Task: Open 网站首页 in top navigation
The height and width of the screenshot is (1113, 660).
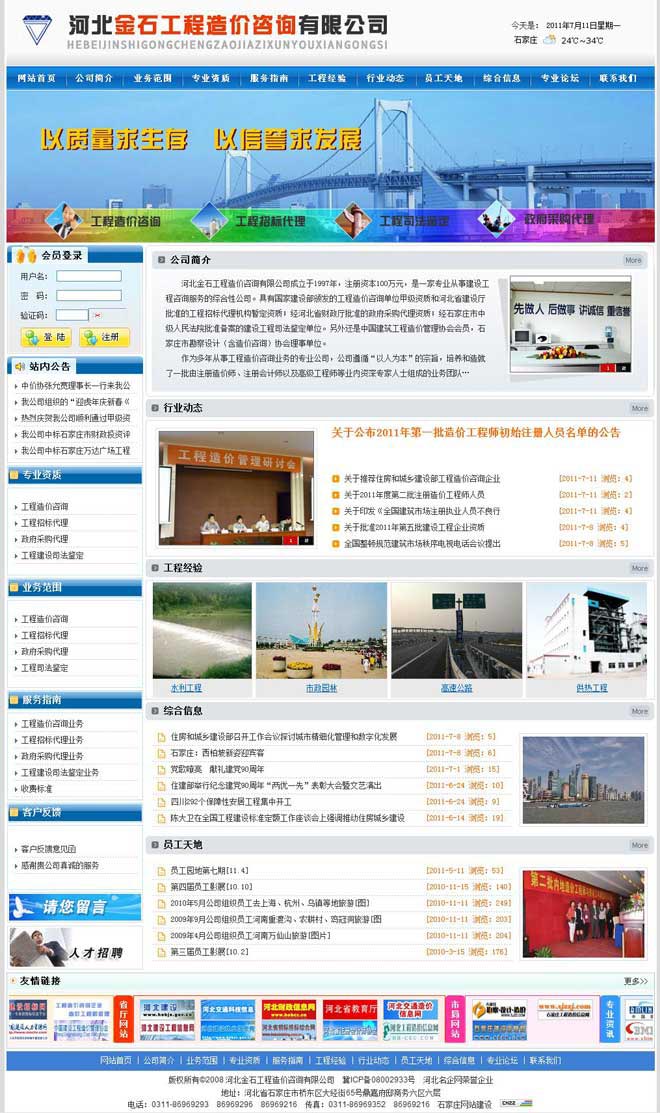Action: pos(36,78)
